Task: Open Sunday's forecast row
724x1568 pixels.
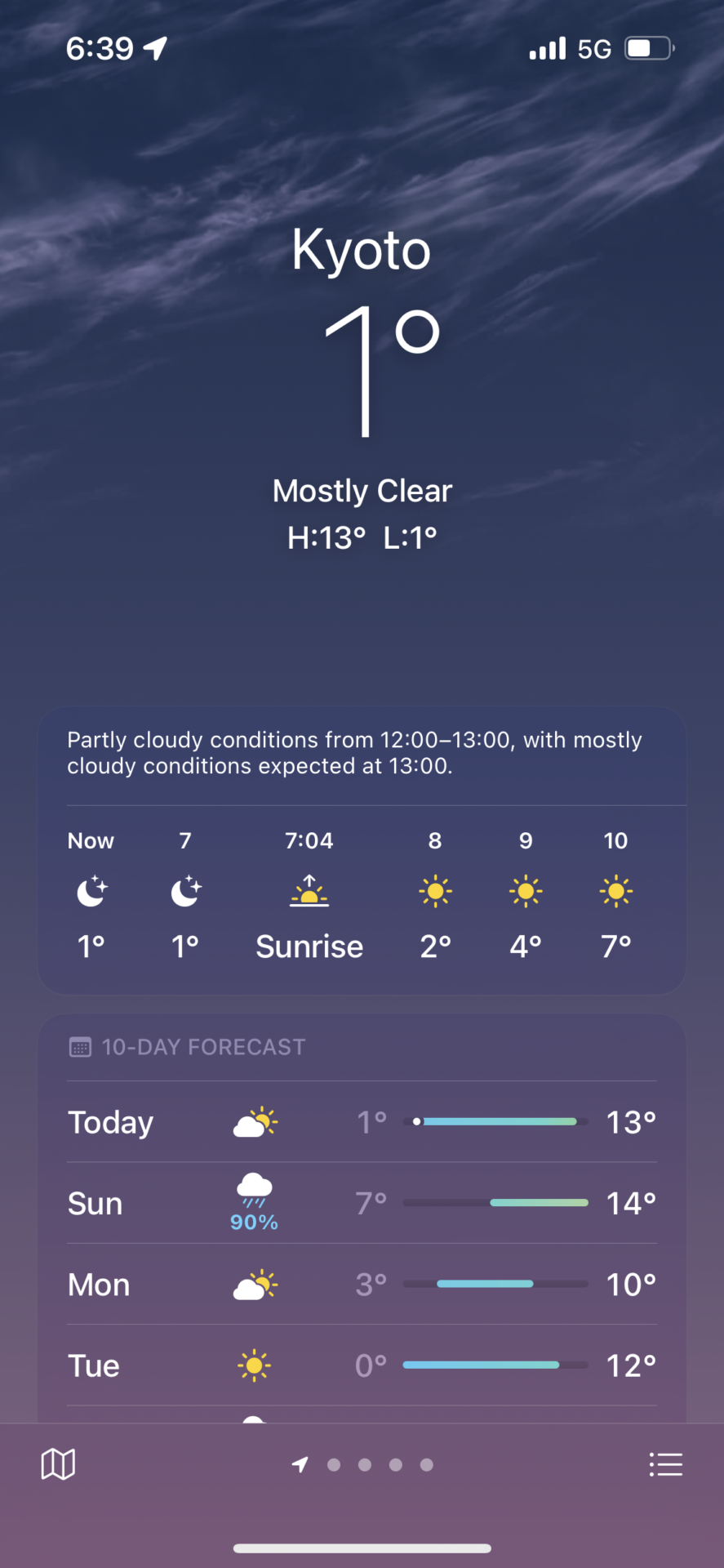Action: point(362,1203)
